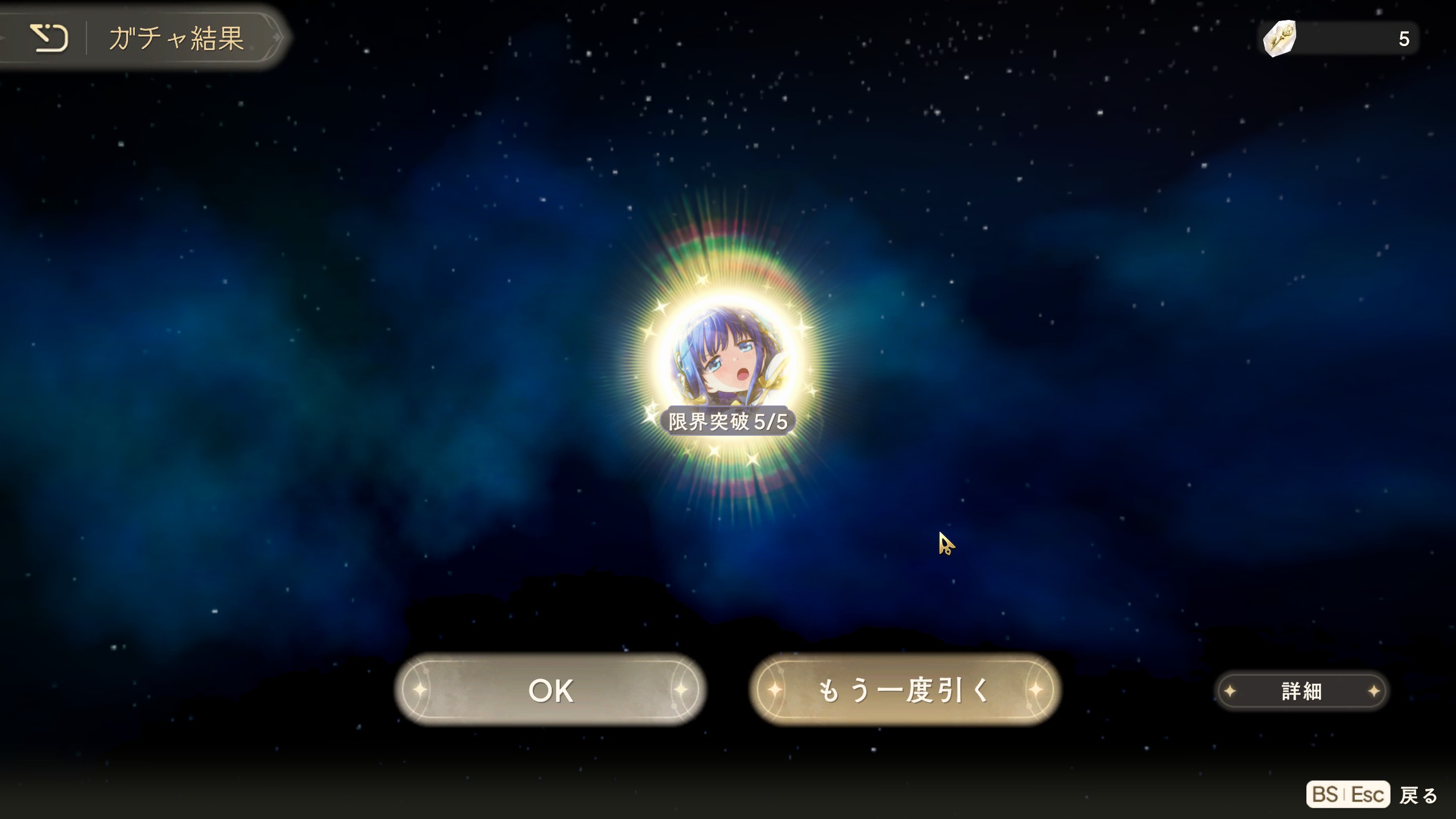Pull again with もう一度引く button
The height and width of the screenshot is (819, 1456).
coord(904,690)
